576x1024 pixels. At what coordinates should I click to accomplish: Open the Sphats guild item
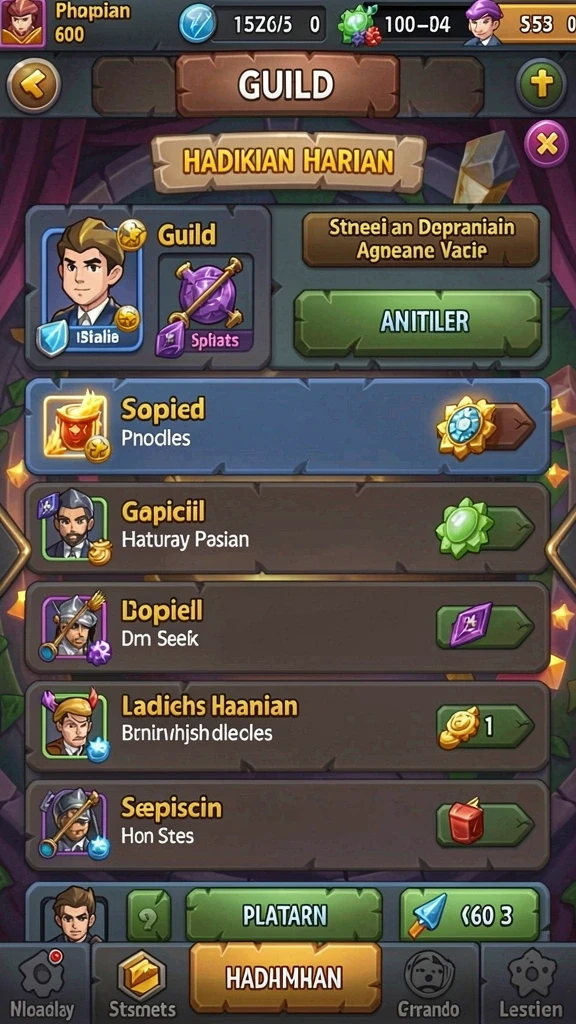click(x=206, y=304)
